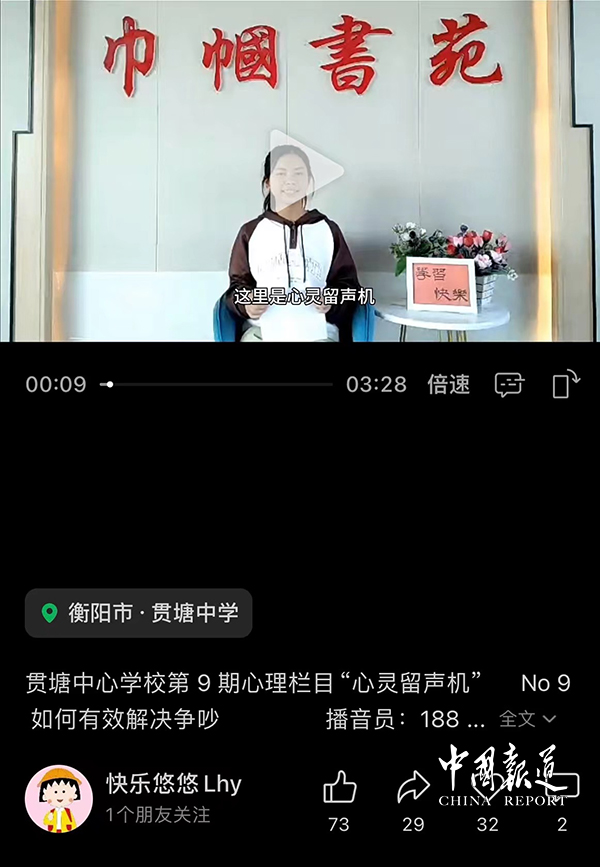
Task: Like the video with thumbs-up
Action: (340, 788)
